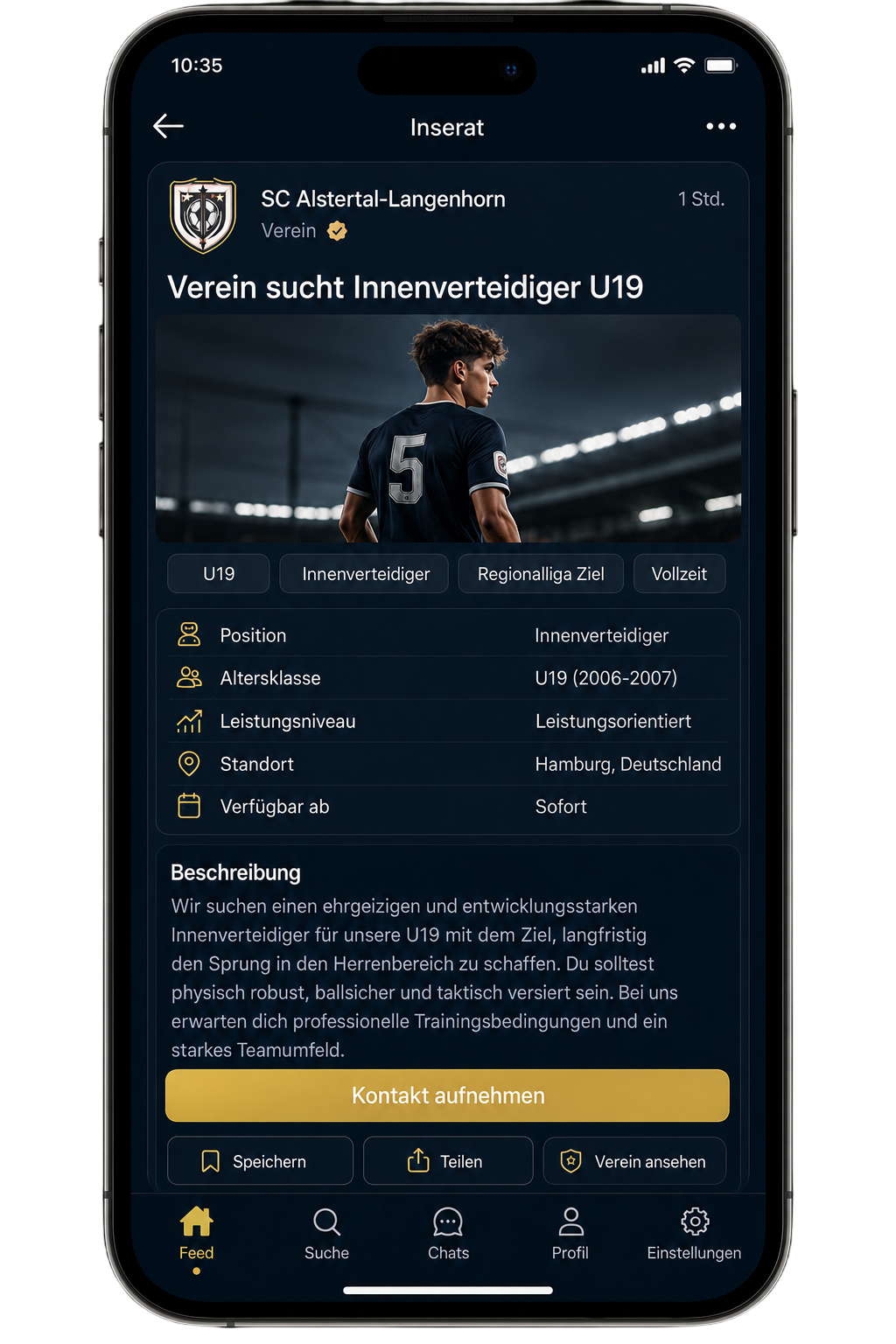Save the listing with Speichern
The height and width of the screenshot is (1344, 896).
[x=260, y=1161]
